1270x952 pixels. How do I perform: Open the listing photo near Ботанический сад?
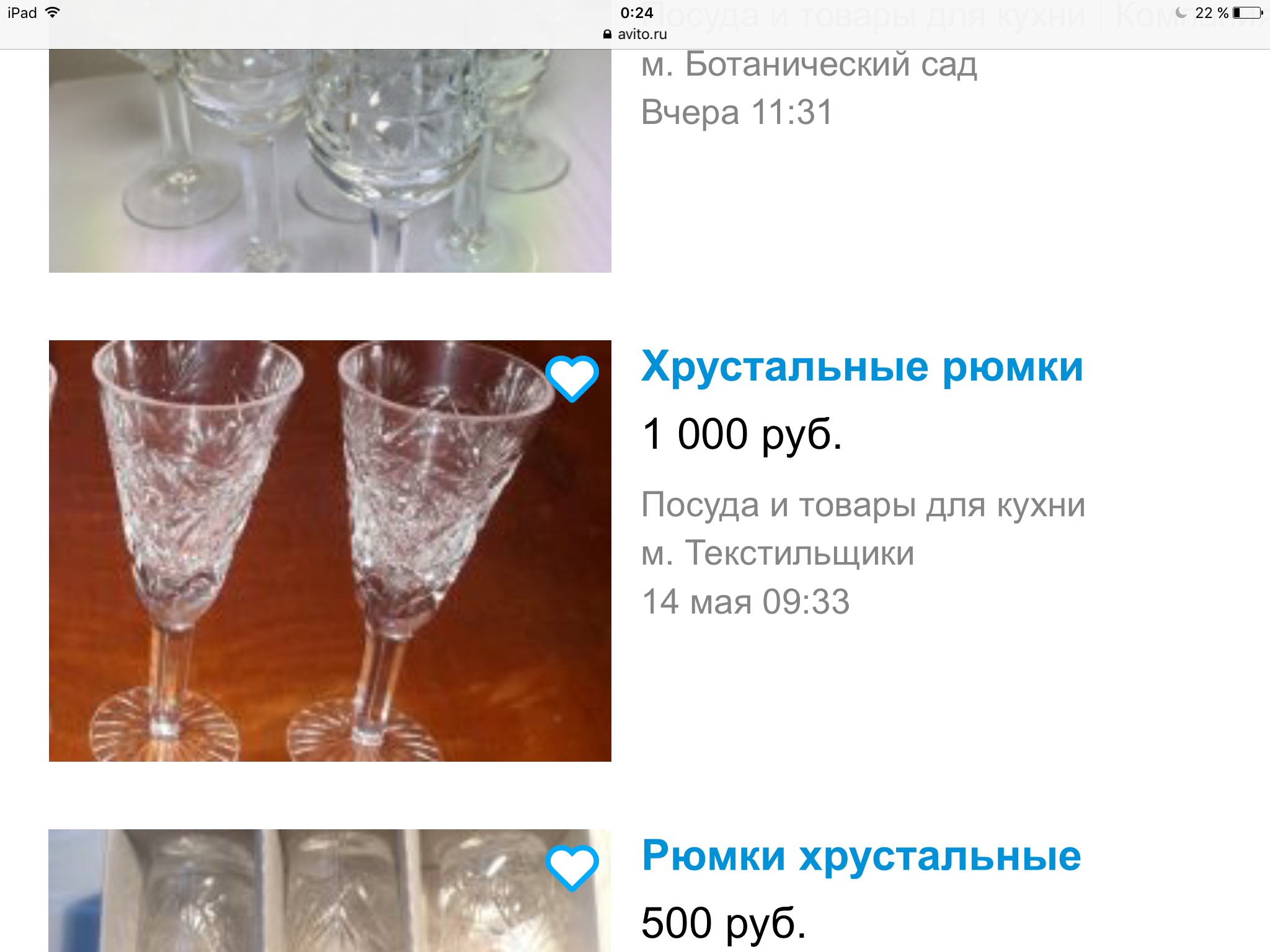329,161
